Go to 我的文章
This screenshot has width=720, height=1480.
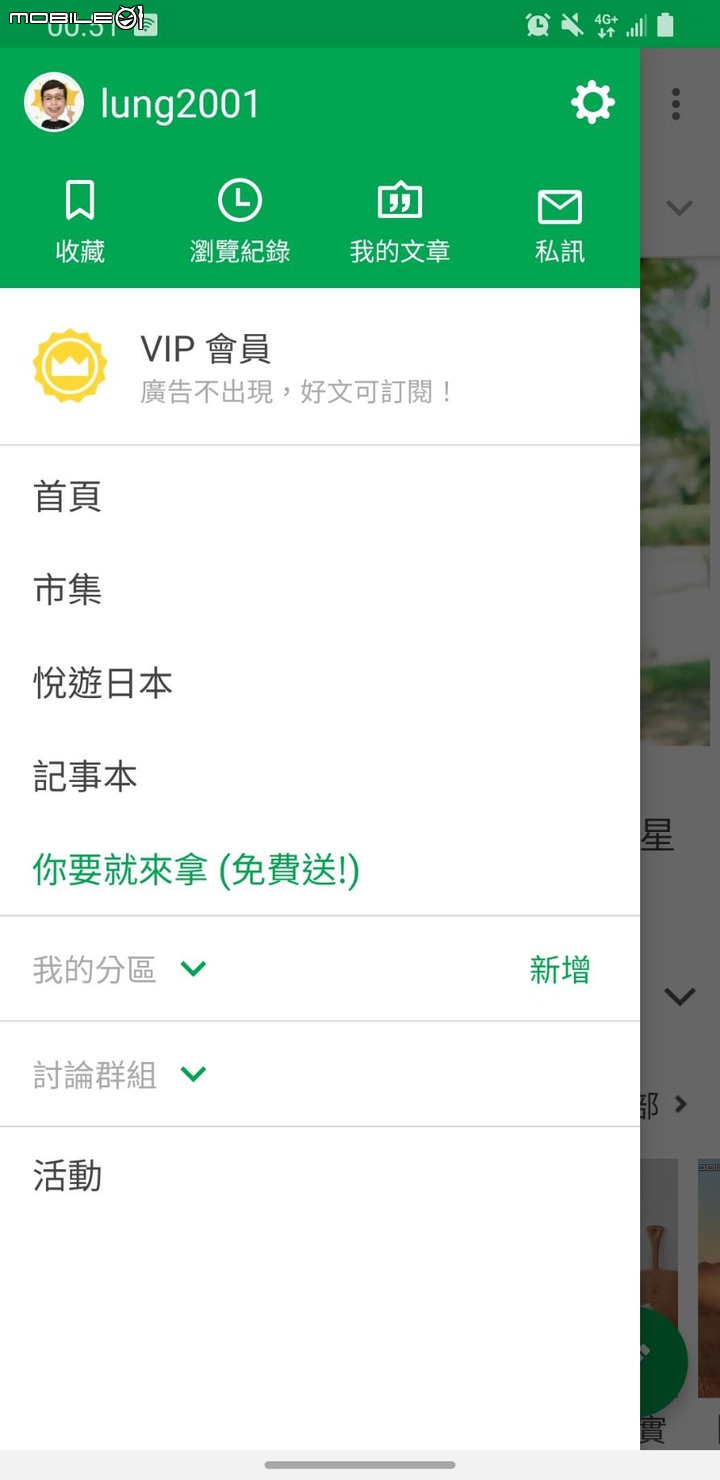pos(400,222)
